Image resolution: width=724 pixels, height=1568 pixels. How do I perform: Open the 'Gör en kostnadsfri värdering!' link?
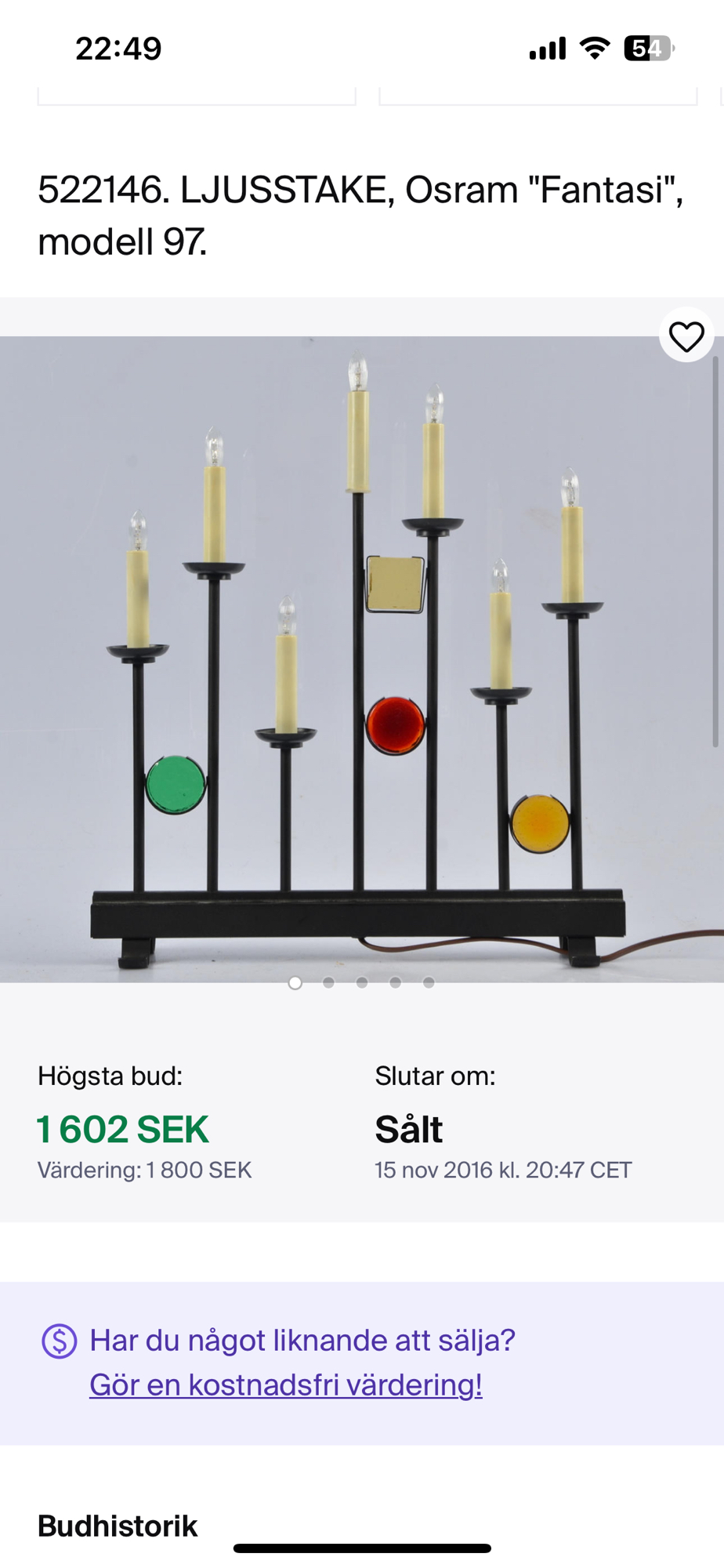click(x=285, y=1385)
